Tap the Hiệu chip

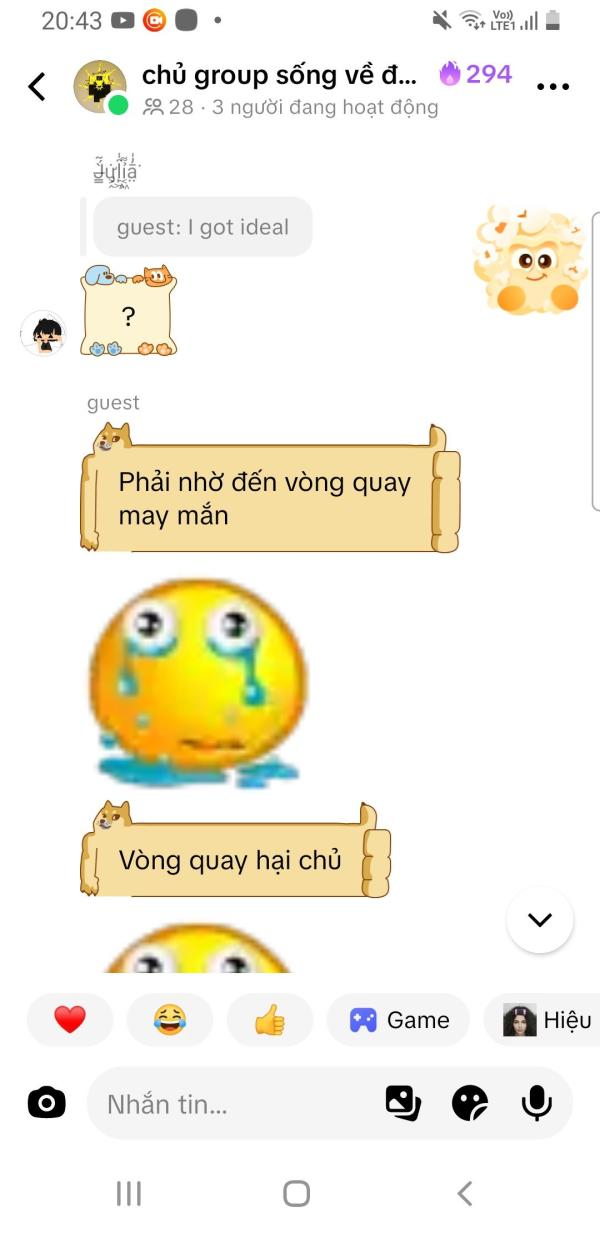[545, 1020]
